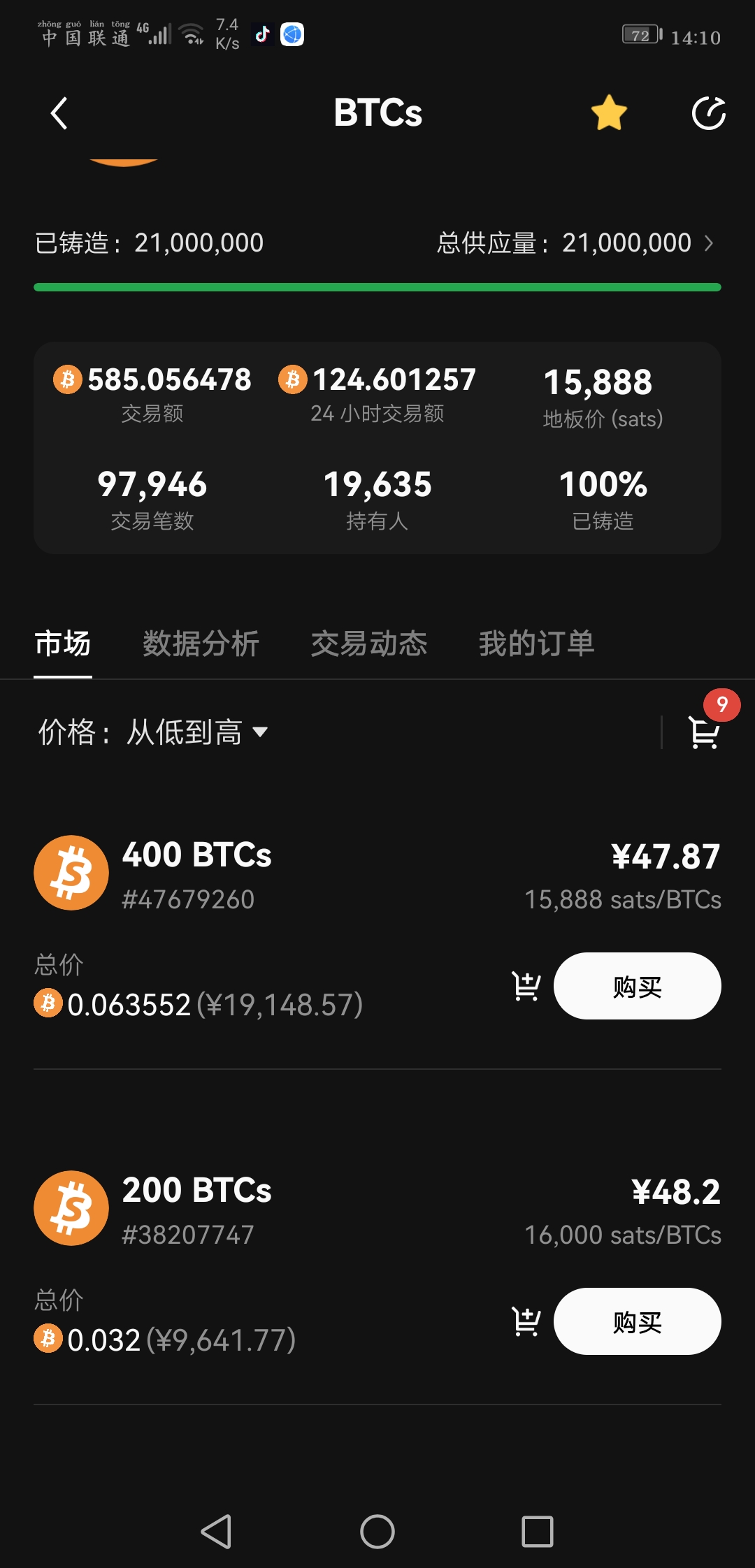Select the 市场 tab
This screenshot has width=755, height=1568.
[63, 644]
